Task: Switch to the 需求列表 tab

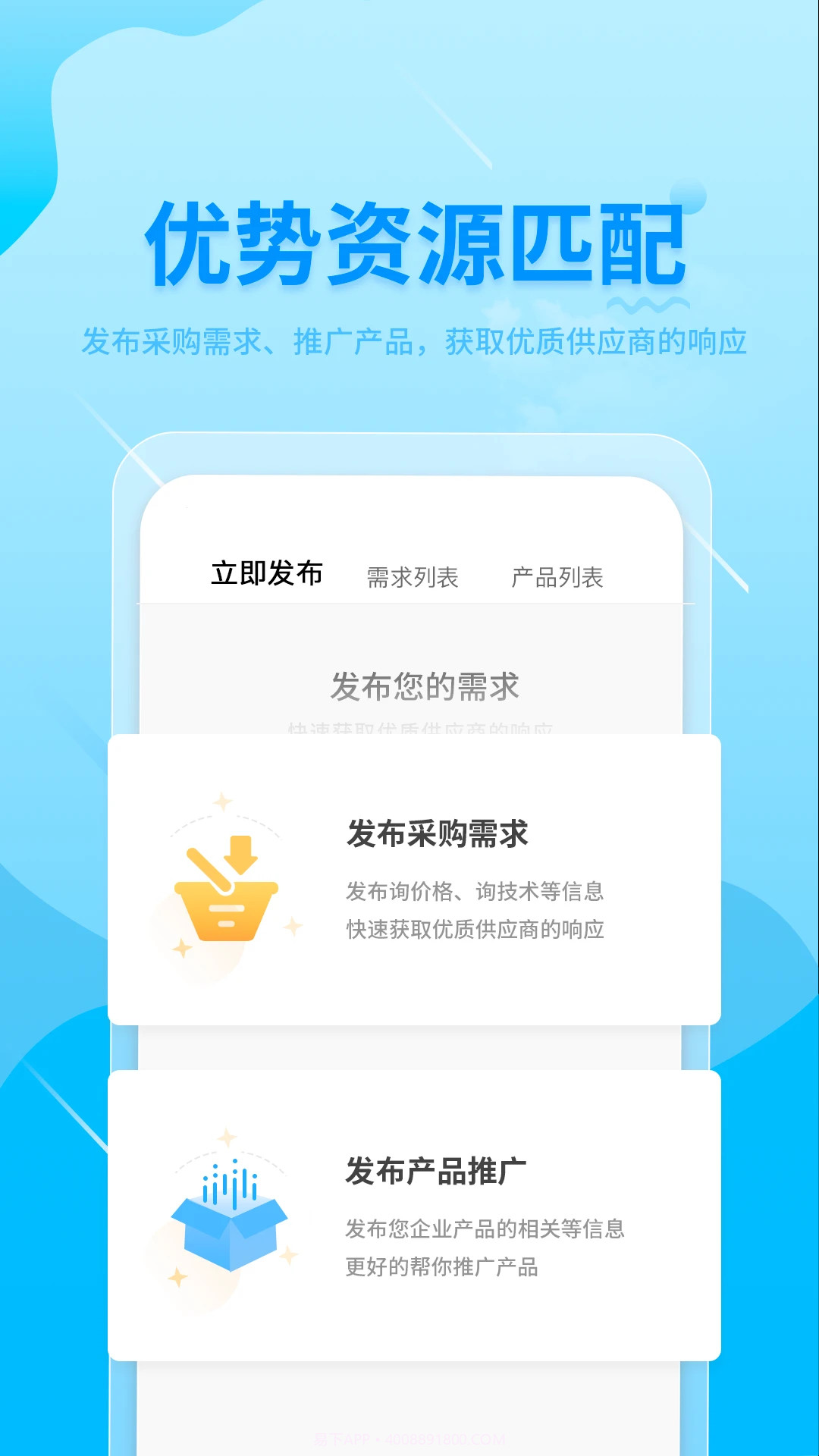Action: click(415, 578)
